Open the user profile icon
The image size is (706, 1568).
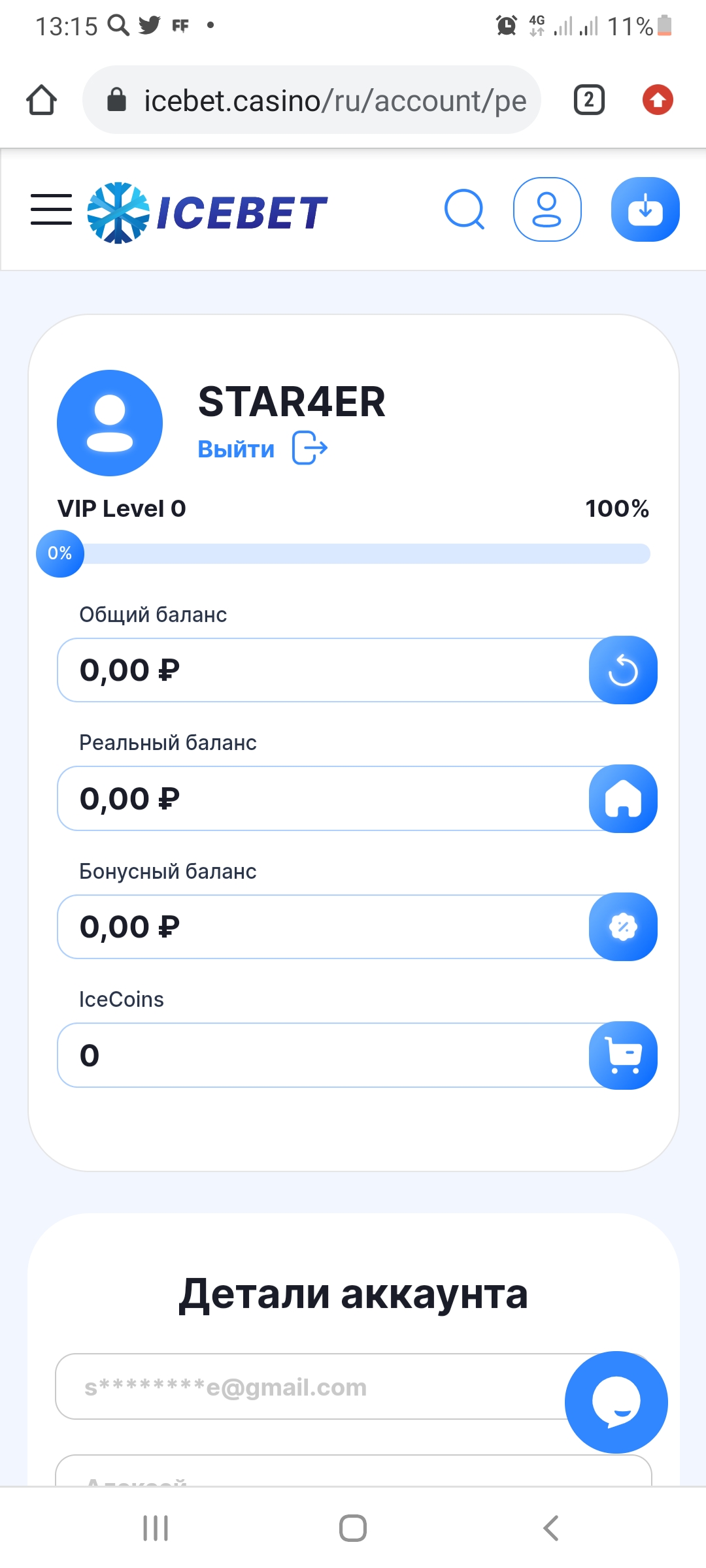(547, 210)
